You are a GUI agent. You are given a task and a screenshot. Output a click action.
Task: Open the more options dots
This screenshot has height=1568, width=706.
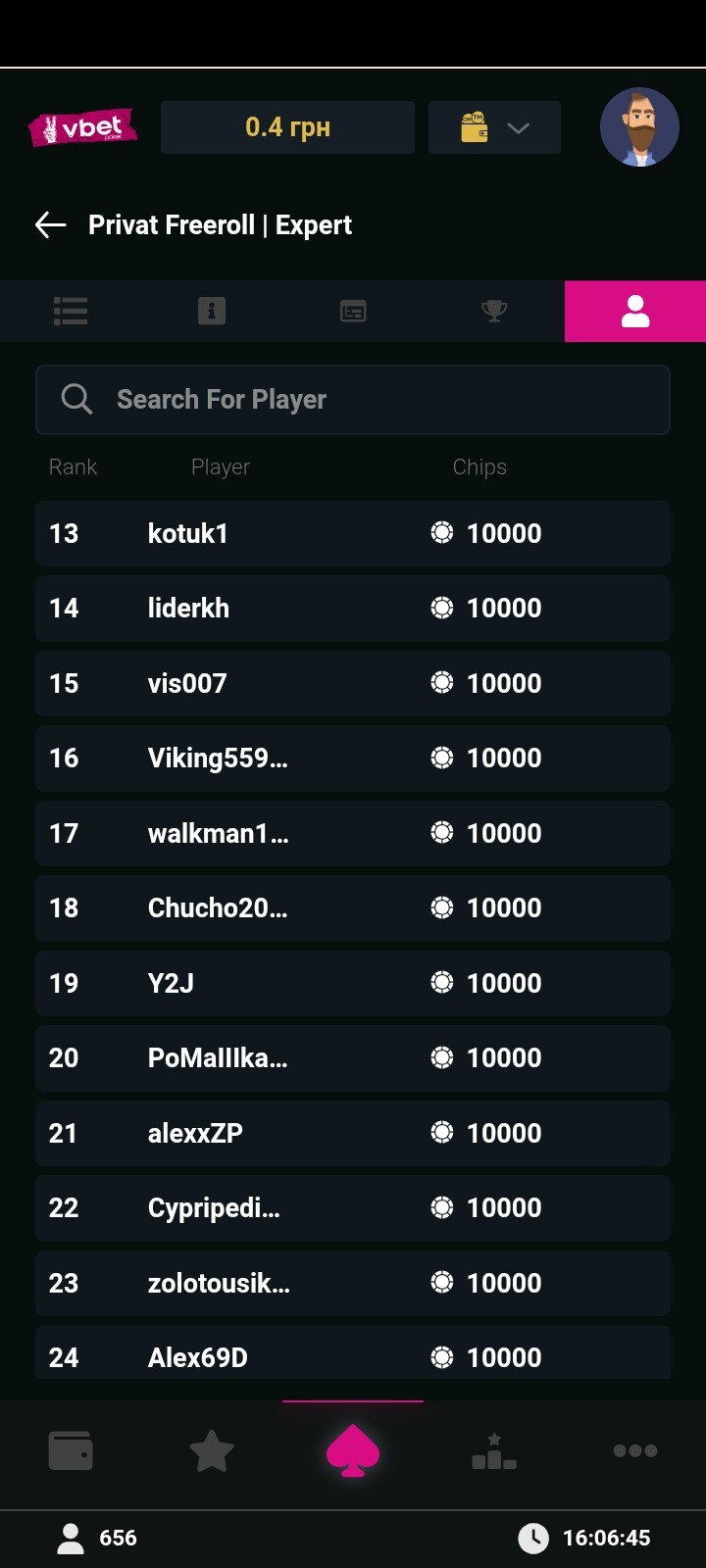635,1450
